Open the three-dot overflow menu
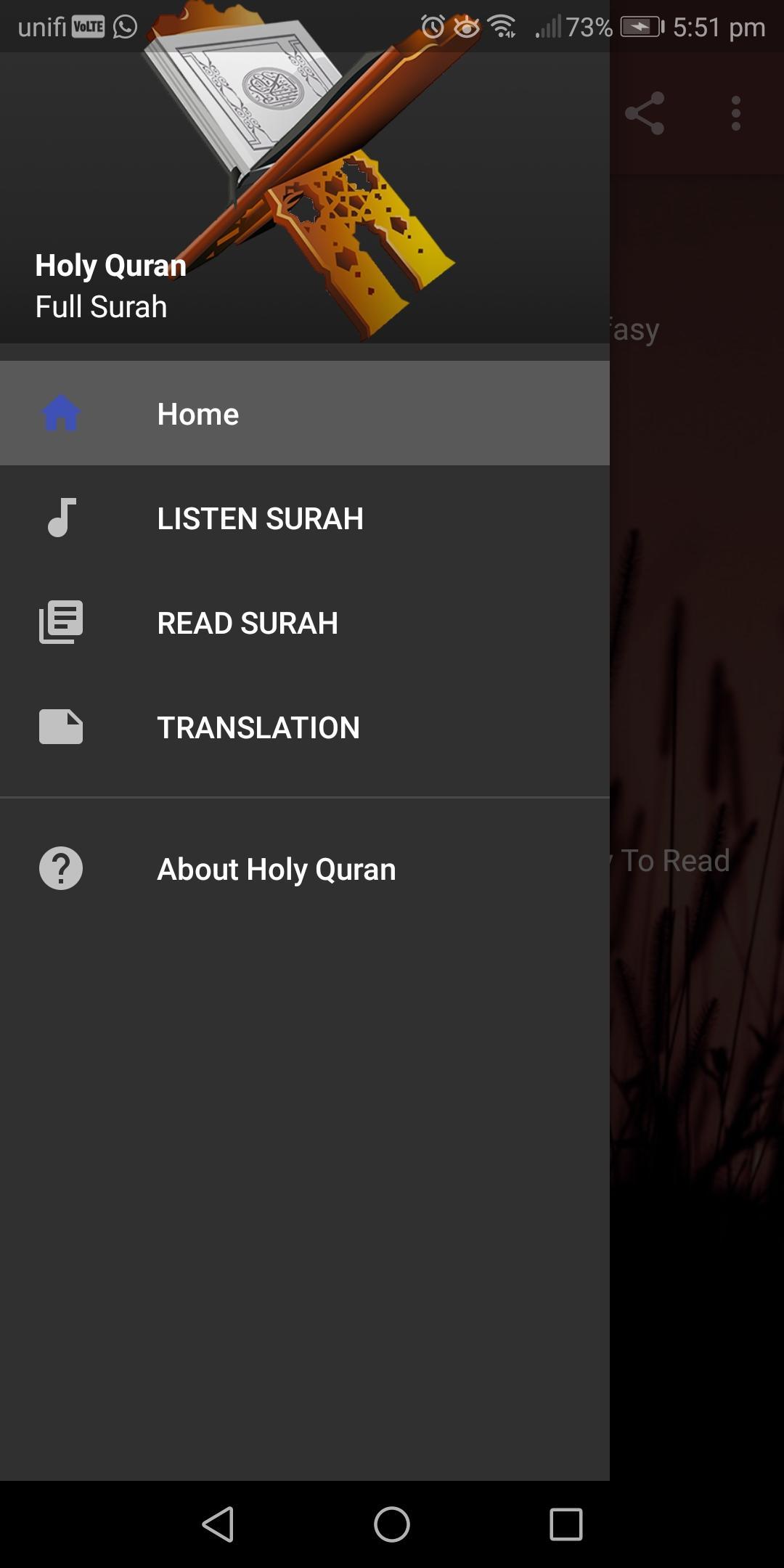Viewport: 784px width, 1568px height. click(736, 113)
